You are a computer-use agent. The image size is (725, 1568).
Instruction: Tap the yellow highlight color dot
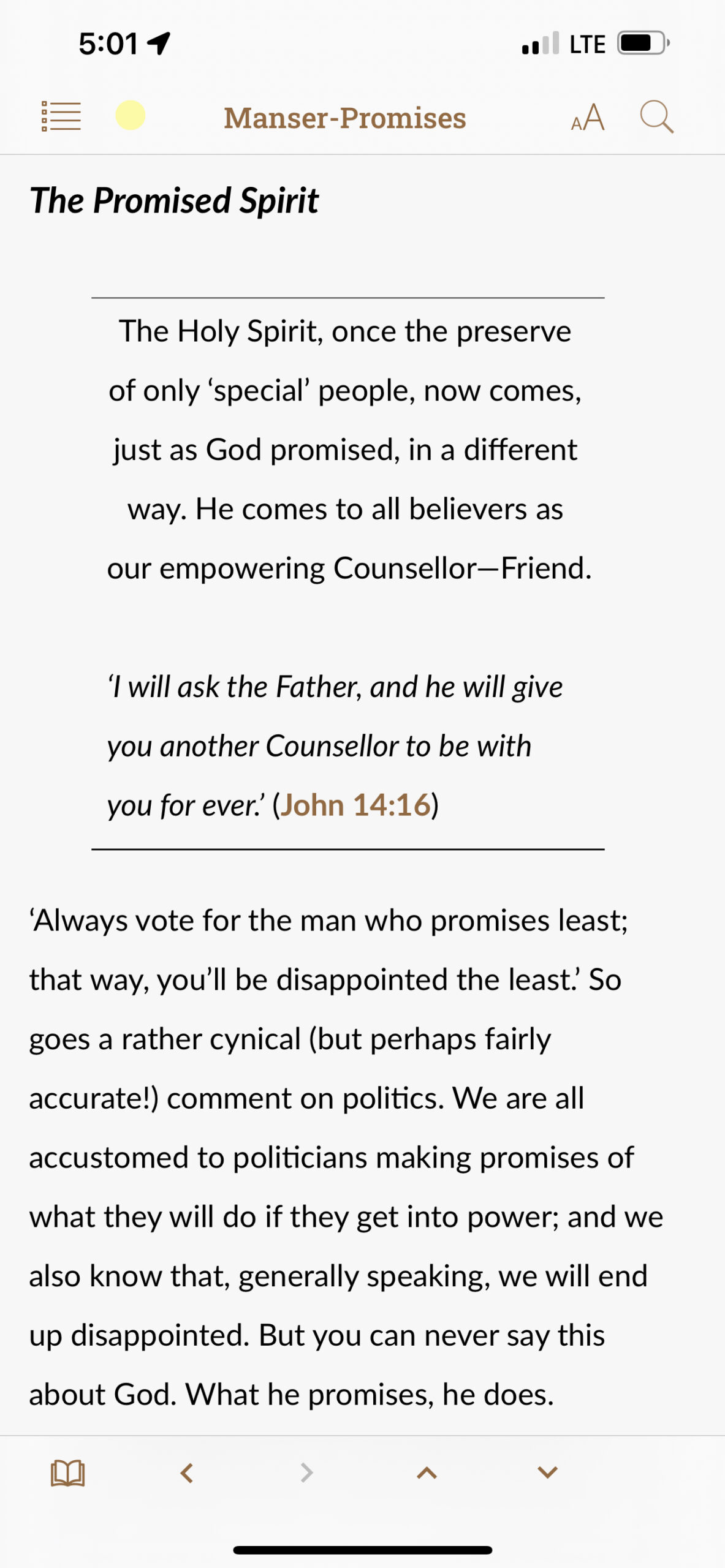tap(130, 116)
